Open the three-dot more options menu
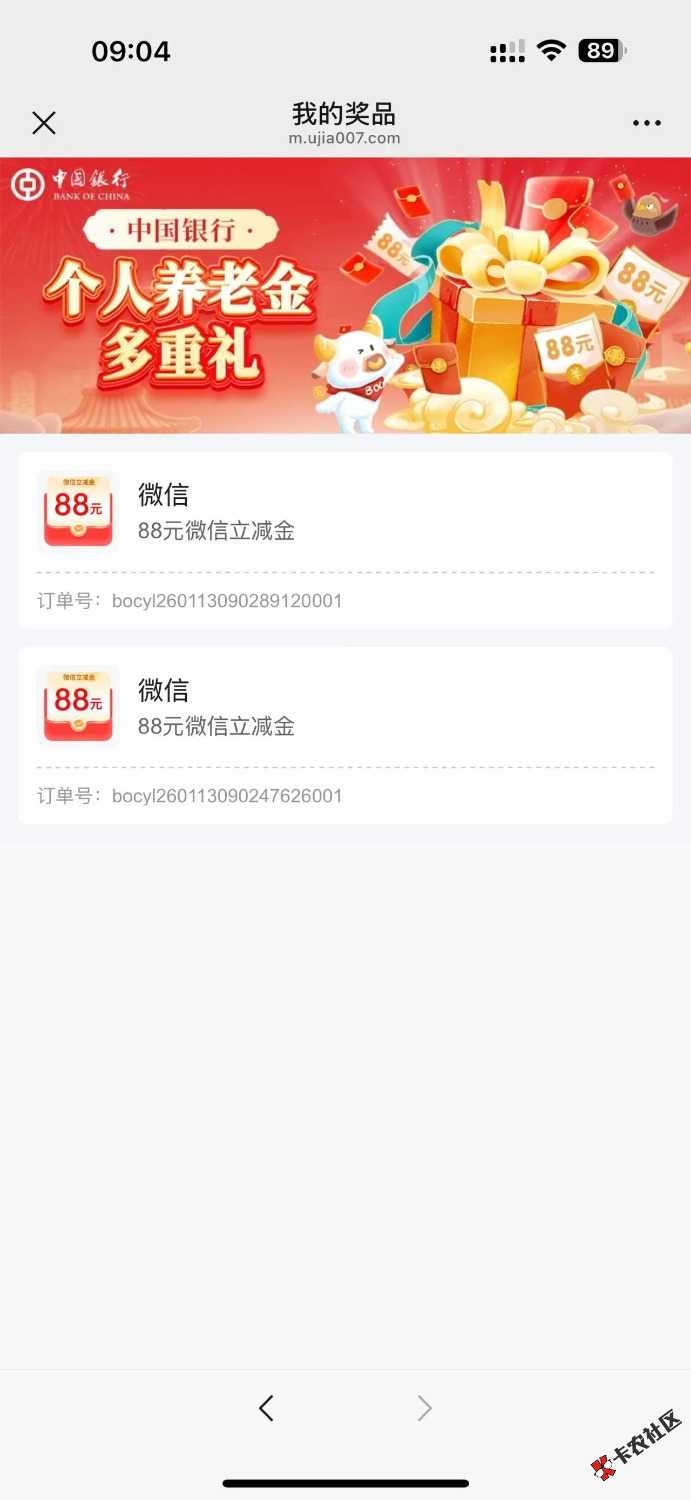 click(x=646, y=123)
